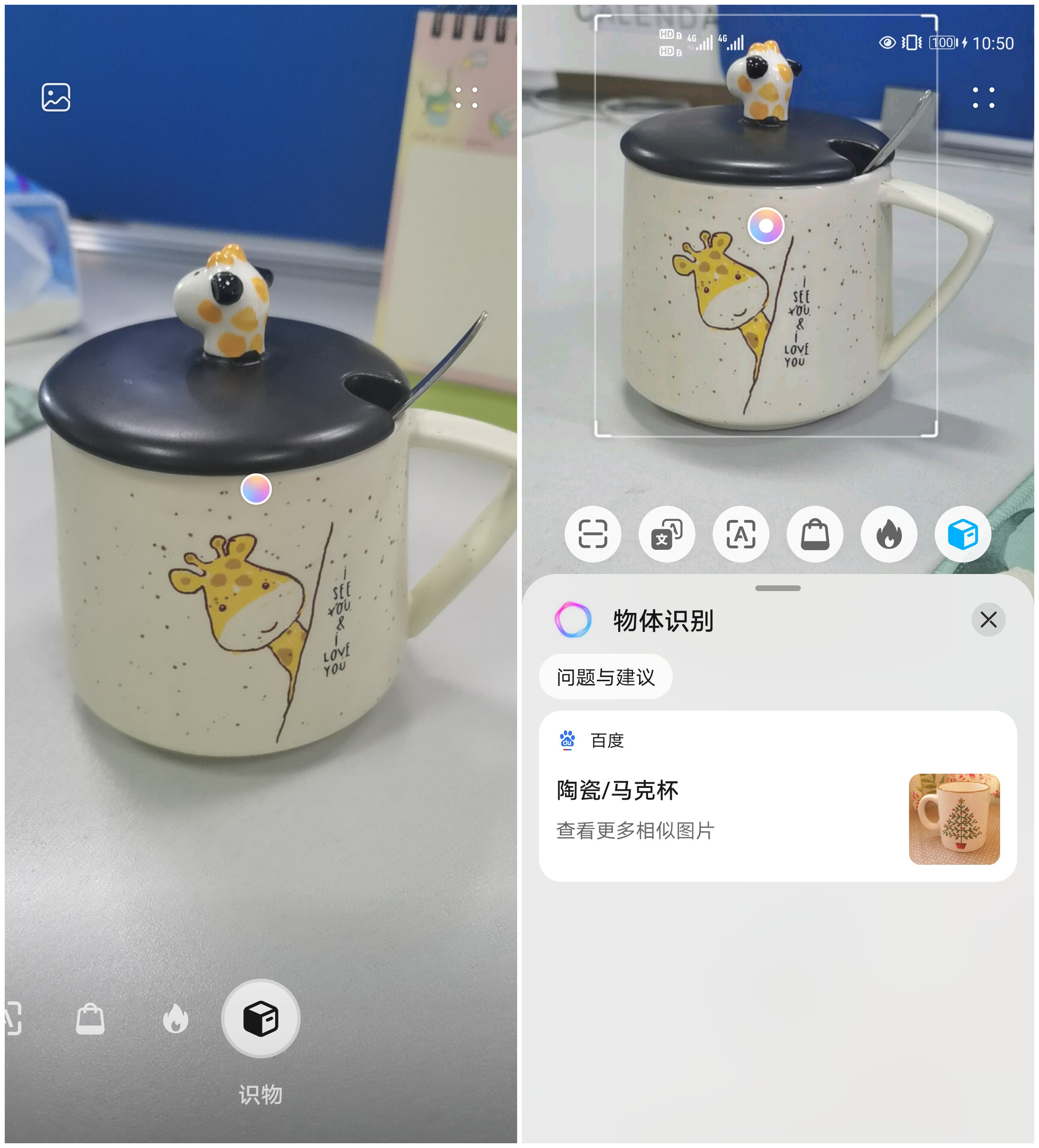Click the Baidu logo in results card

pyautogui.click(x=568, y=741)
